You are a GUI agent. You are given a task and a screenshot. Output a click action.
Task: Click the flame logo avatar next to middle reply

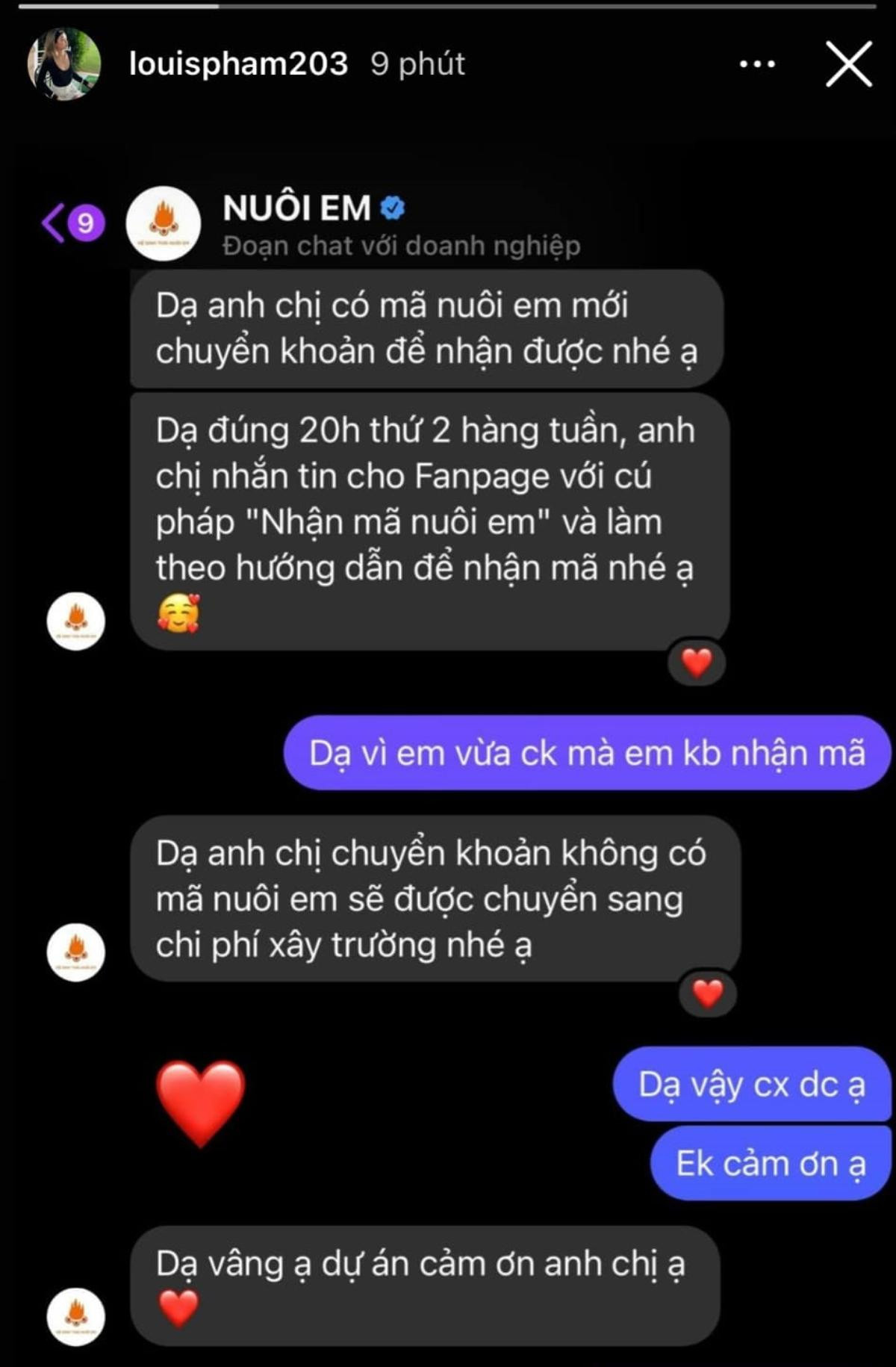(75, 952)
